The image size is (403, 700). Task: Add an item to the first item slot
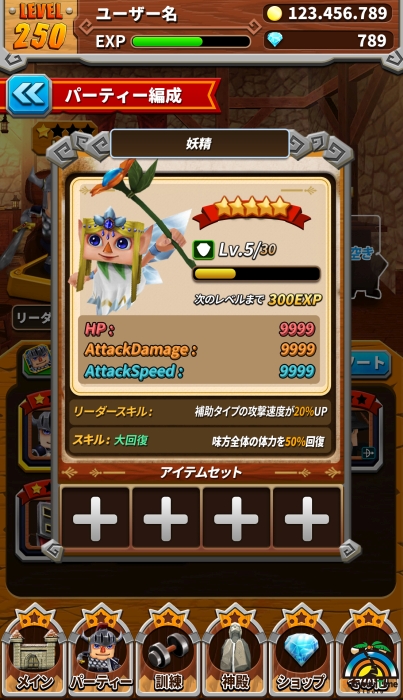click(x=95, y=518)
